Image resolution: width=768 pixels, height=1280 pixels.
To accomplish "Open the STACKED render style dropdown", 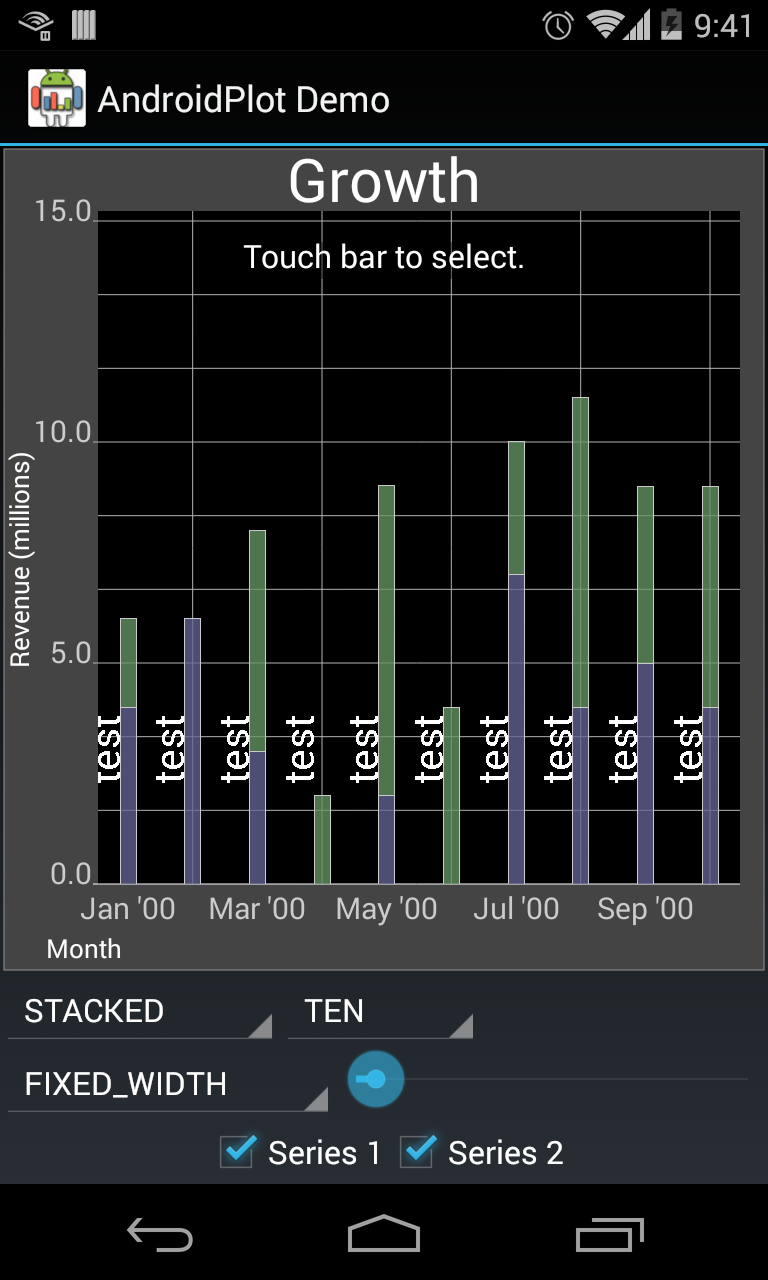I will point(139,1012).
